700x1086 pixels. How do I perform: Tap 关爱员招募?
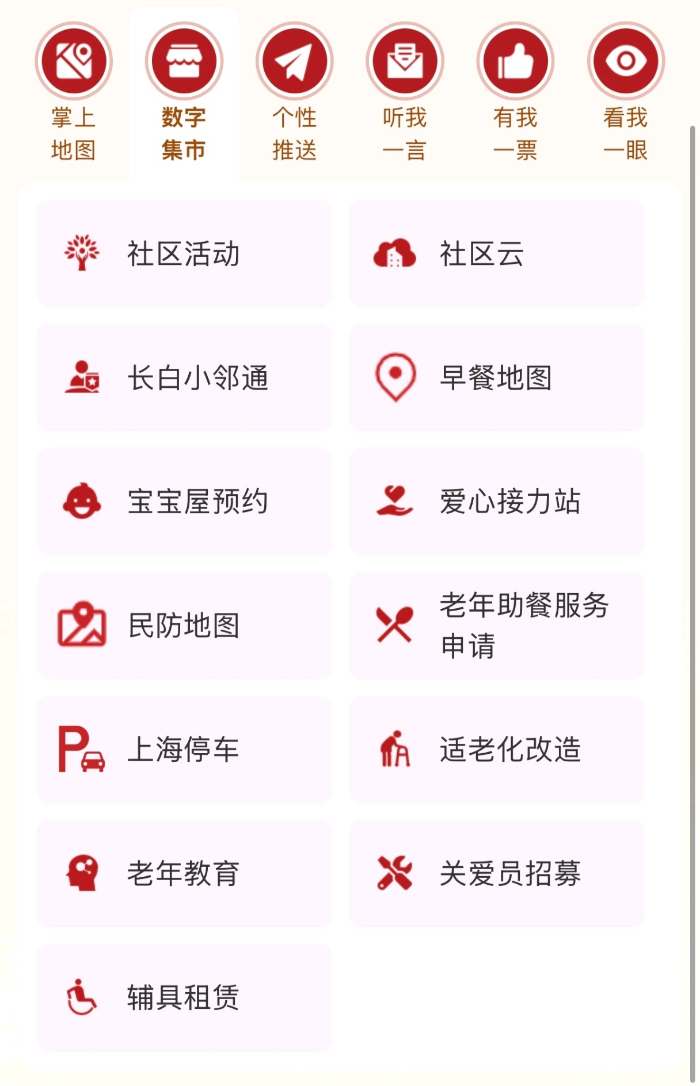tap(496, 874)
